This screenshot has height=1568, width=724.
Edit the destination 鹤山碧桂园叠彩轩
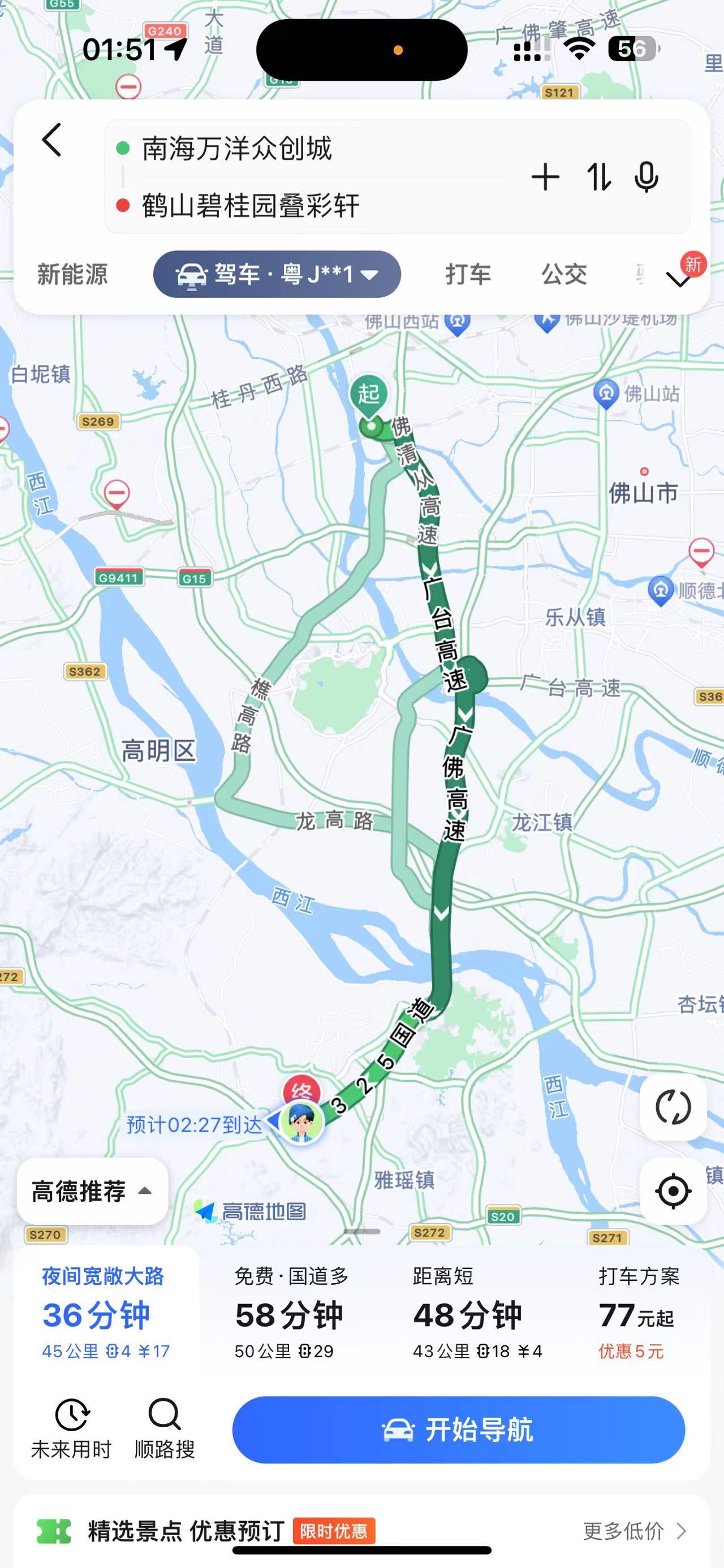pyautogui.click(x=251, y=206)
